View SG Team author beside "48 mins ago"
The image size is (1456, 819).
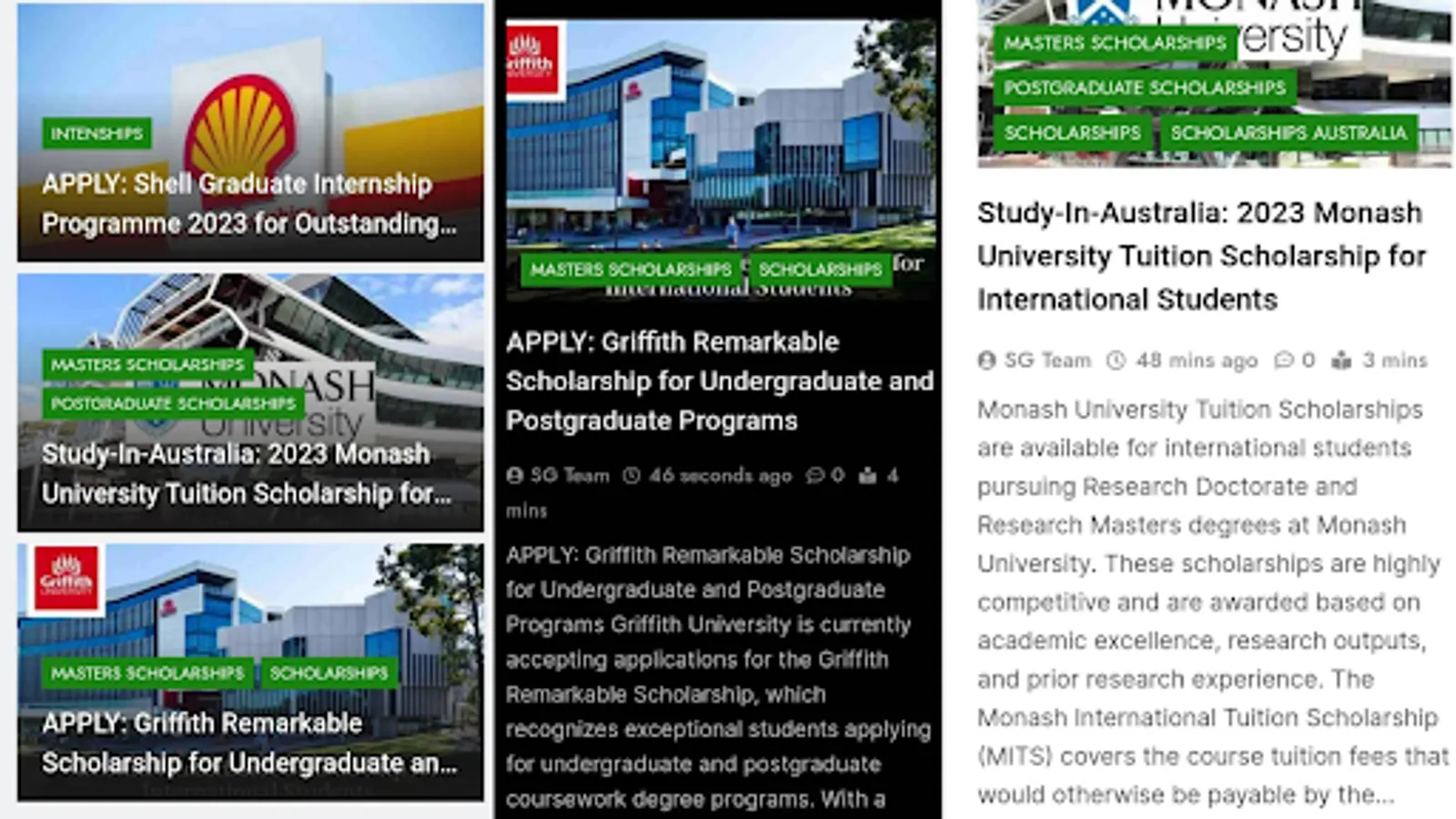(1046, 360)
